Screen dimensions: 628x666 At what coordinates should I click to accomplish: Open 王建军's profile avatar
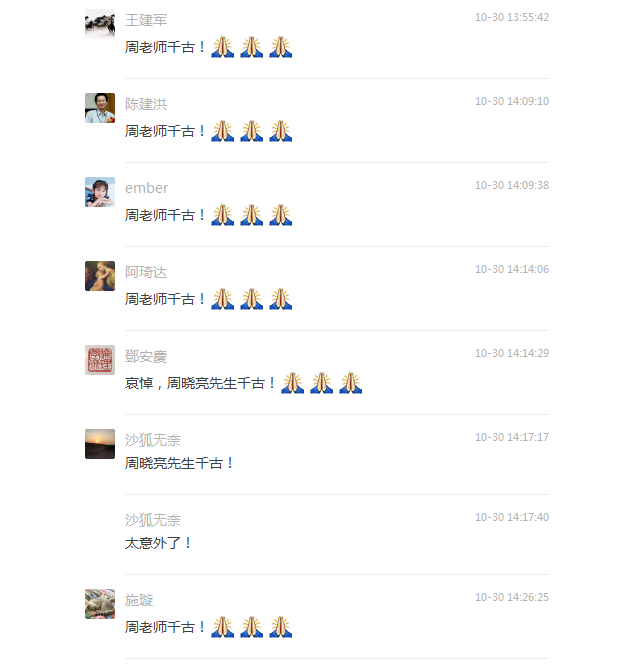[x=100, y=24]
